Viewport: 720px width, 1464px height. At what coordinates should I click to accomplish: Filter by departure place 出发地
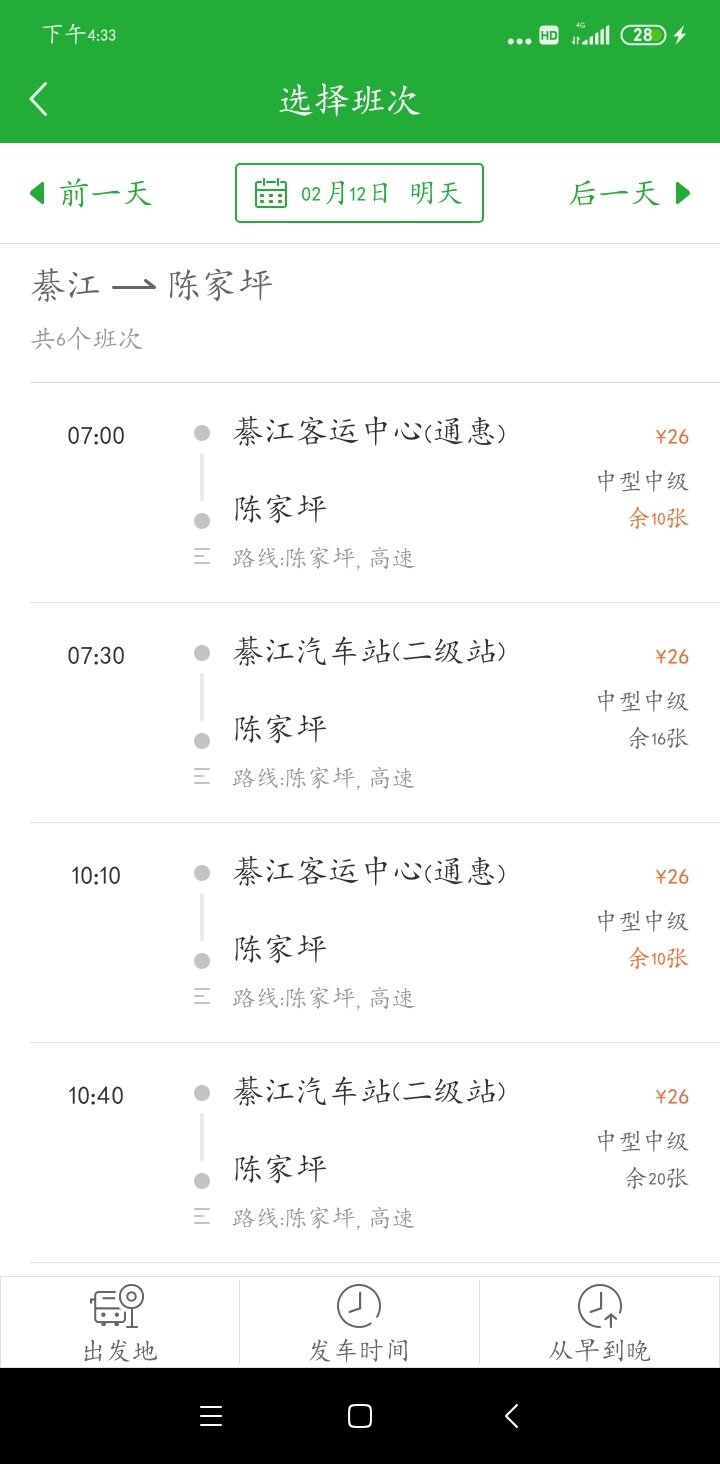(120, 1323)
